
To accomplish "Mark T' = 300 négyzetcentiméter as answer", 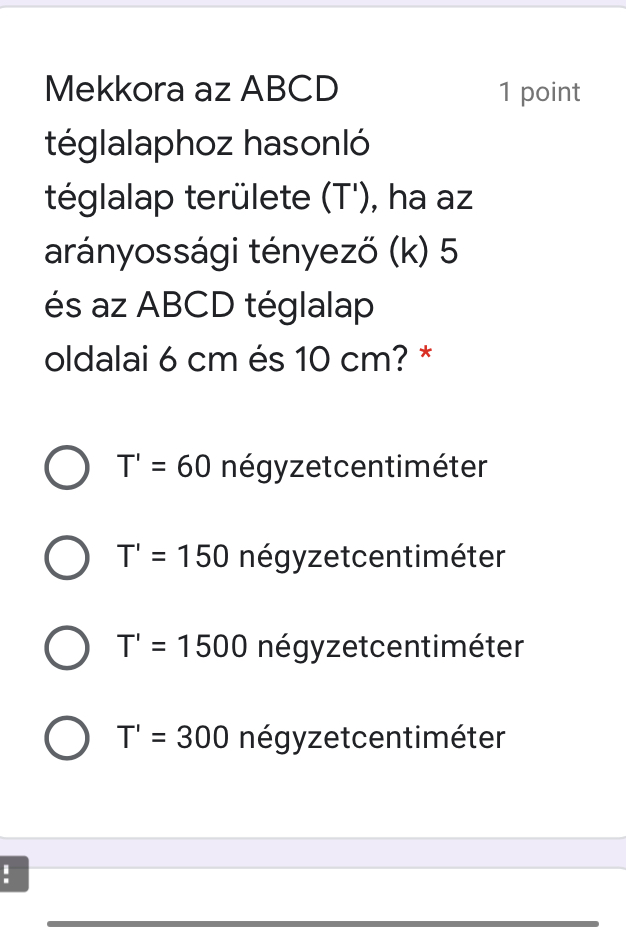I will click(67, 739).
